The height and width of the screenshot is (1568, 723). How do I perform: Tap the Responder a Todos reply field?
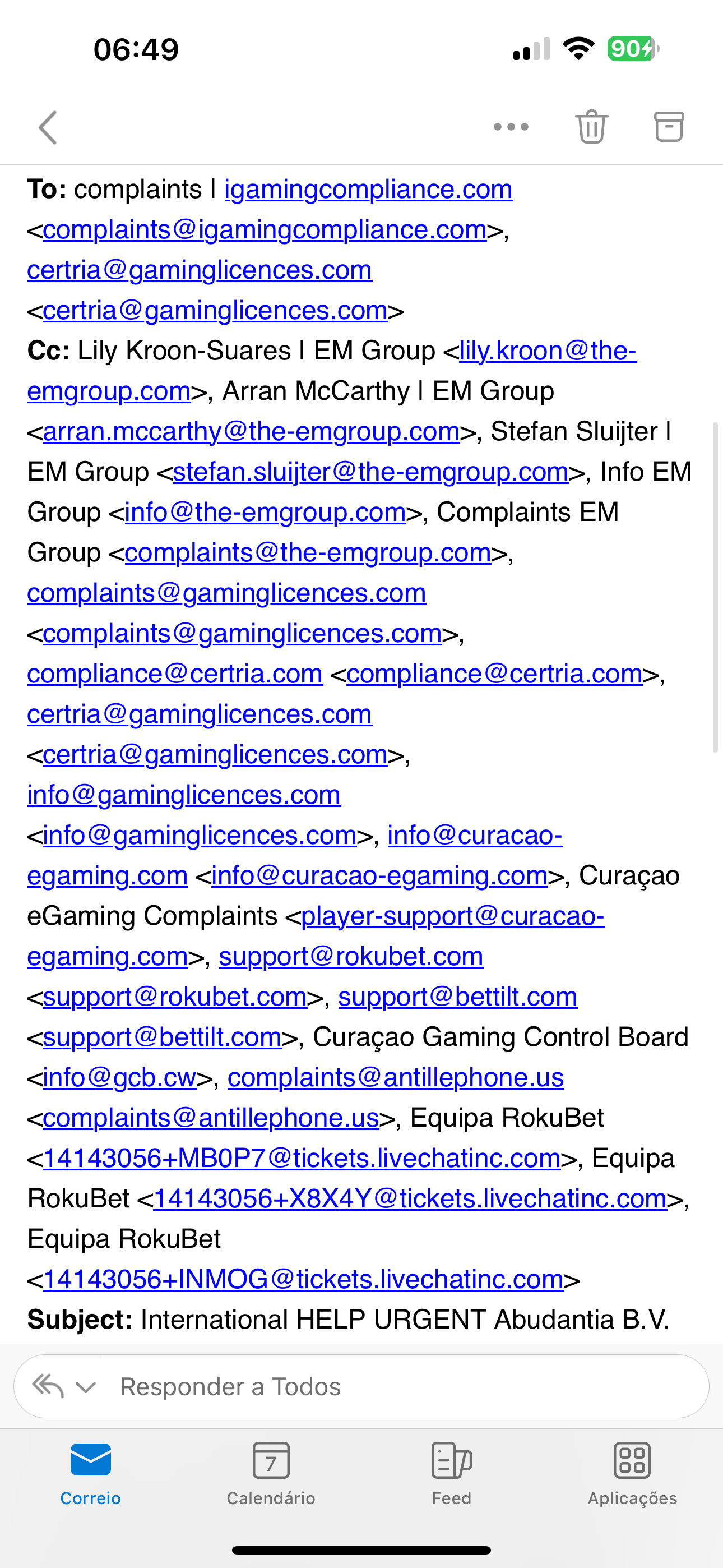[402, 1387]
